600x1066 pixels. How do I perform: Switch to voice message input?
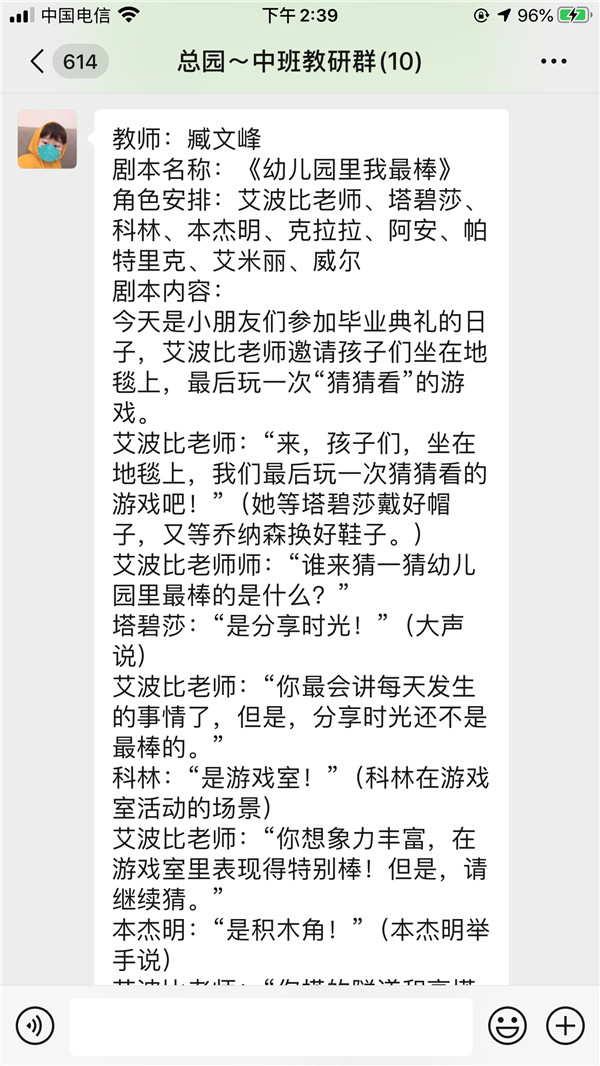pyautogui.click(x=35, y=1026)
